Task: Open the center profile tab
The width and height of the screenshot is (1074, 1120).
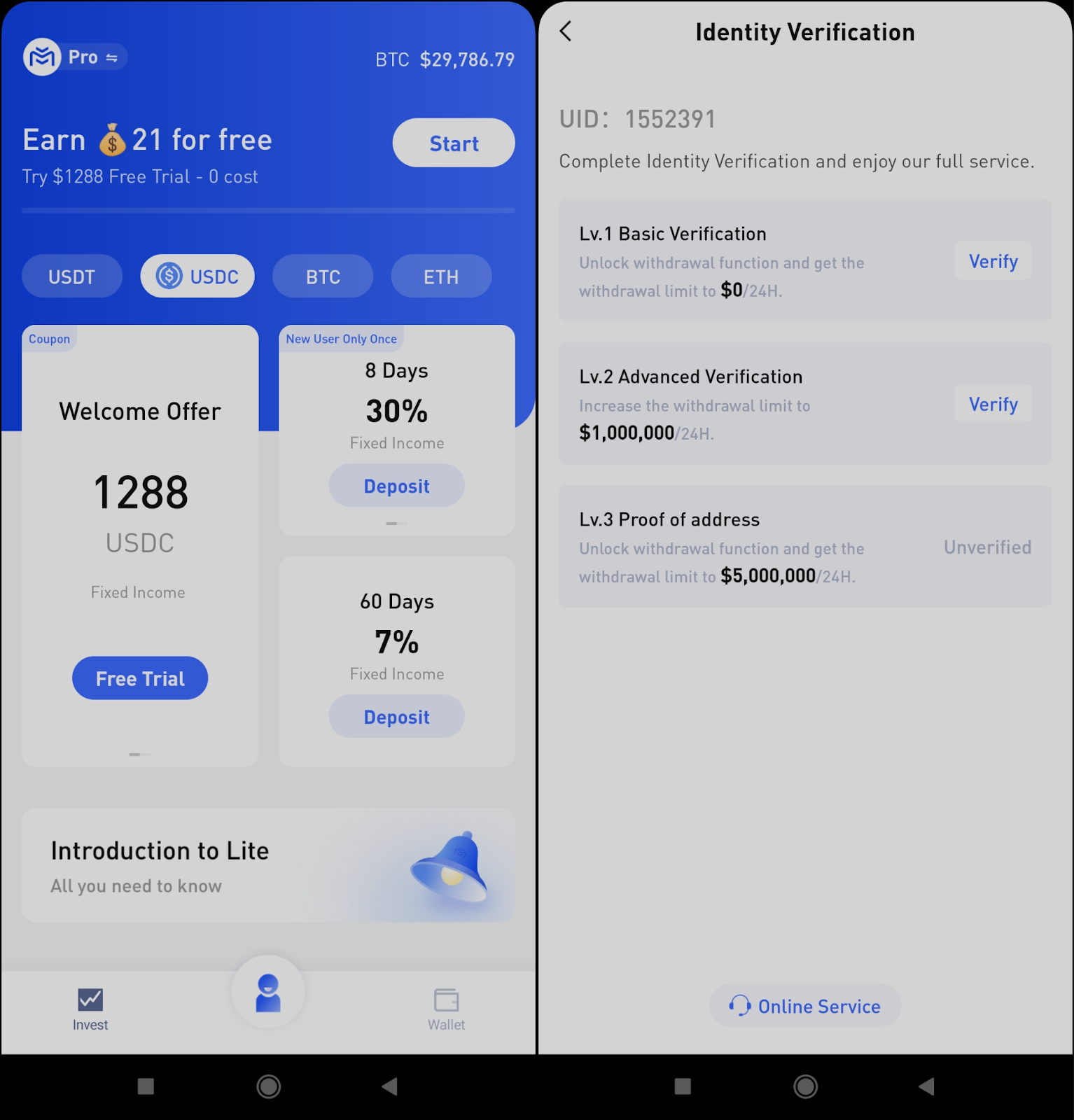Action: point(268,992)
